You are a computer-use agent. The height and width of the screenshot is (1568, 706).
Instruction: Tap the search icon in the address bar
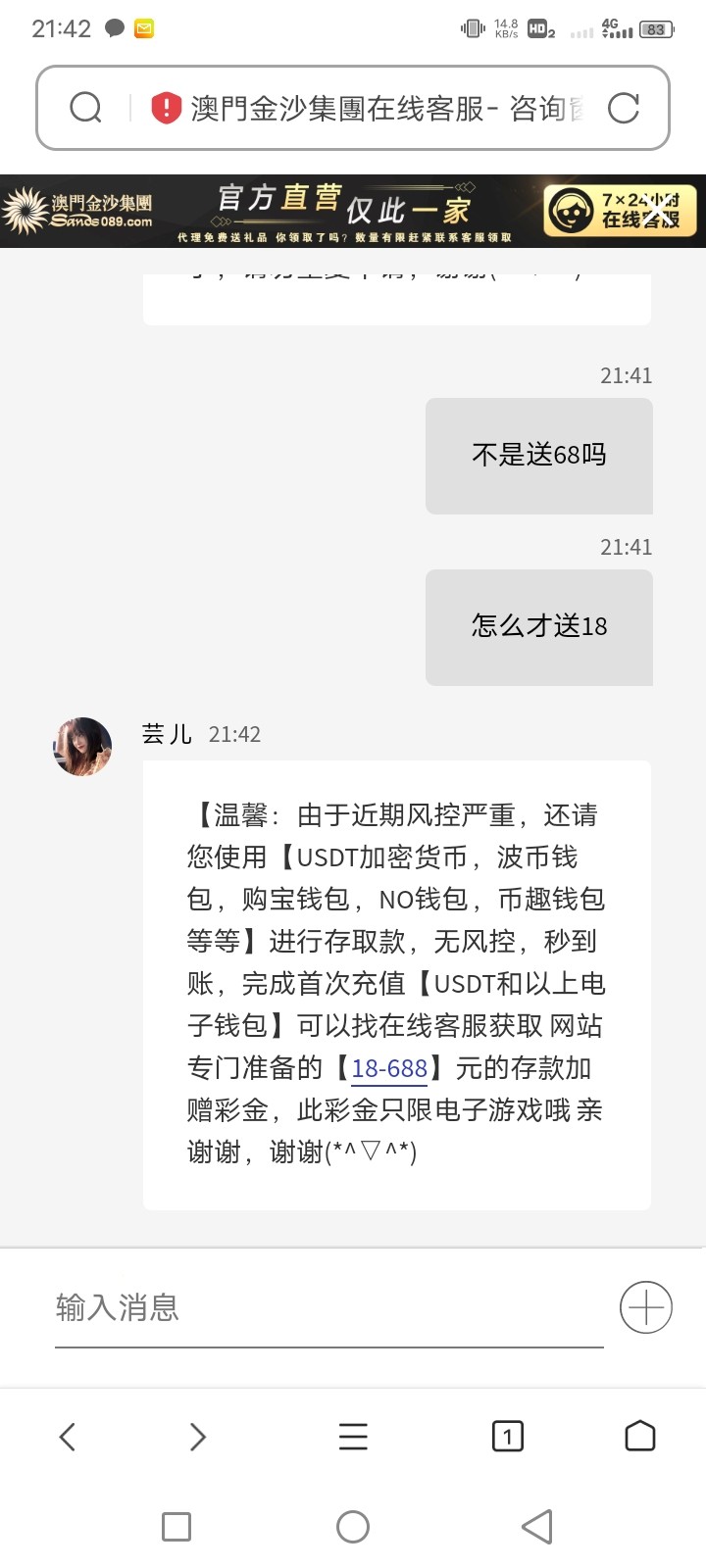pos(86,108)
